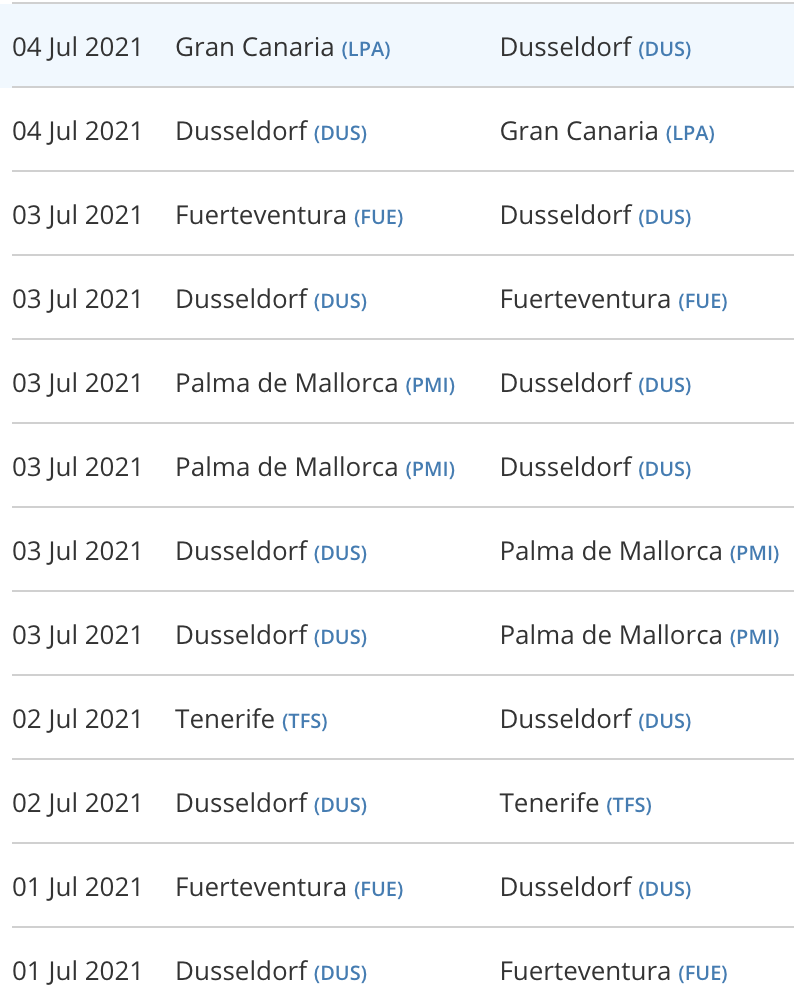Open FUE link on 01 Jul flight to Fuerteventura

point(702,973)
